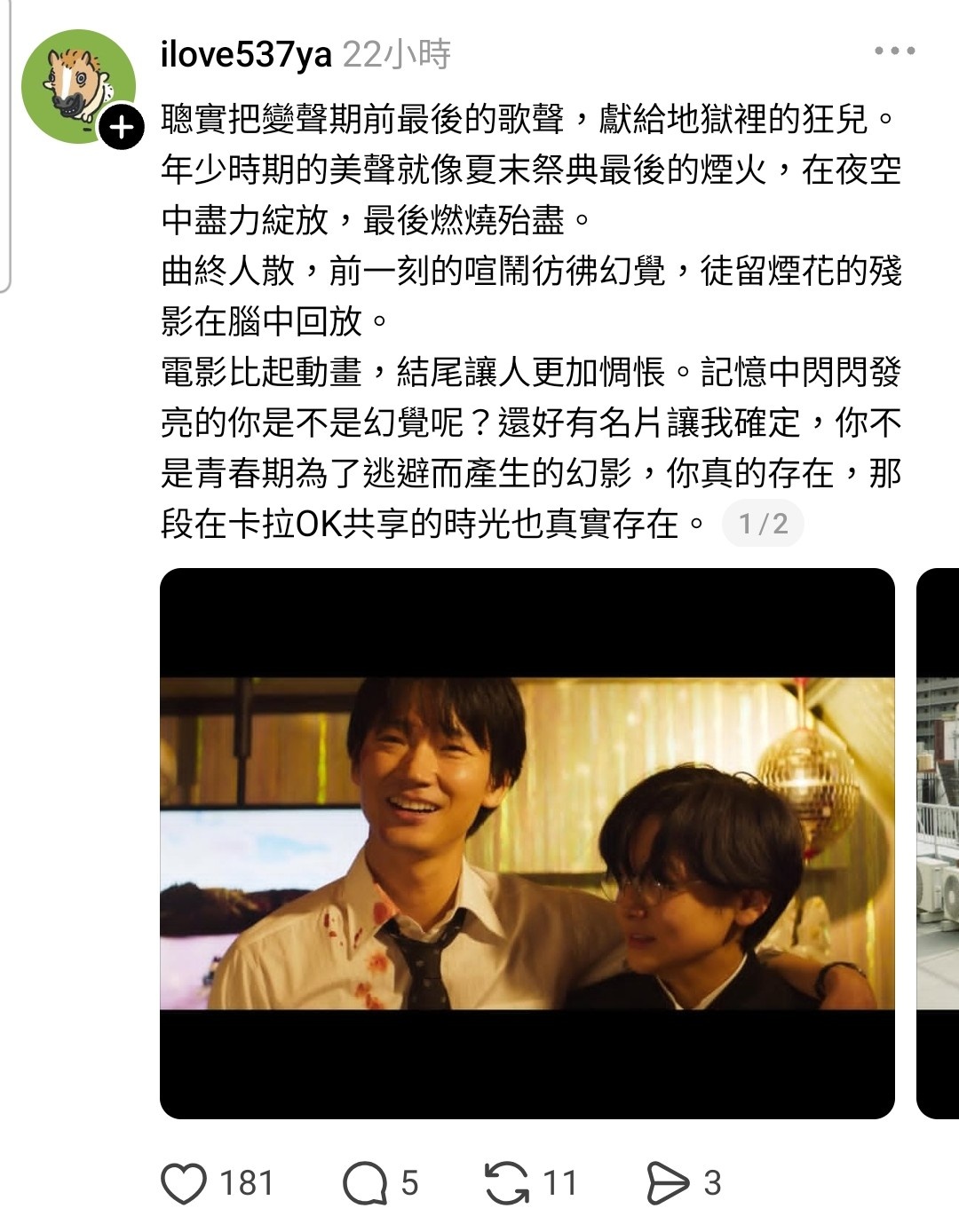View the movie still image full screen
Image resolution: width=959 pixels, height=1232 pixels.
coord(527,843)
